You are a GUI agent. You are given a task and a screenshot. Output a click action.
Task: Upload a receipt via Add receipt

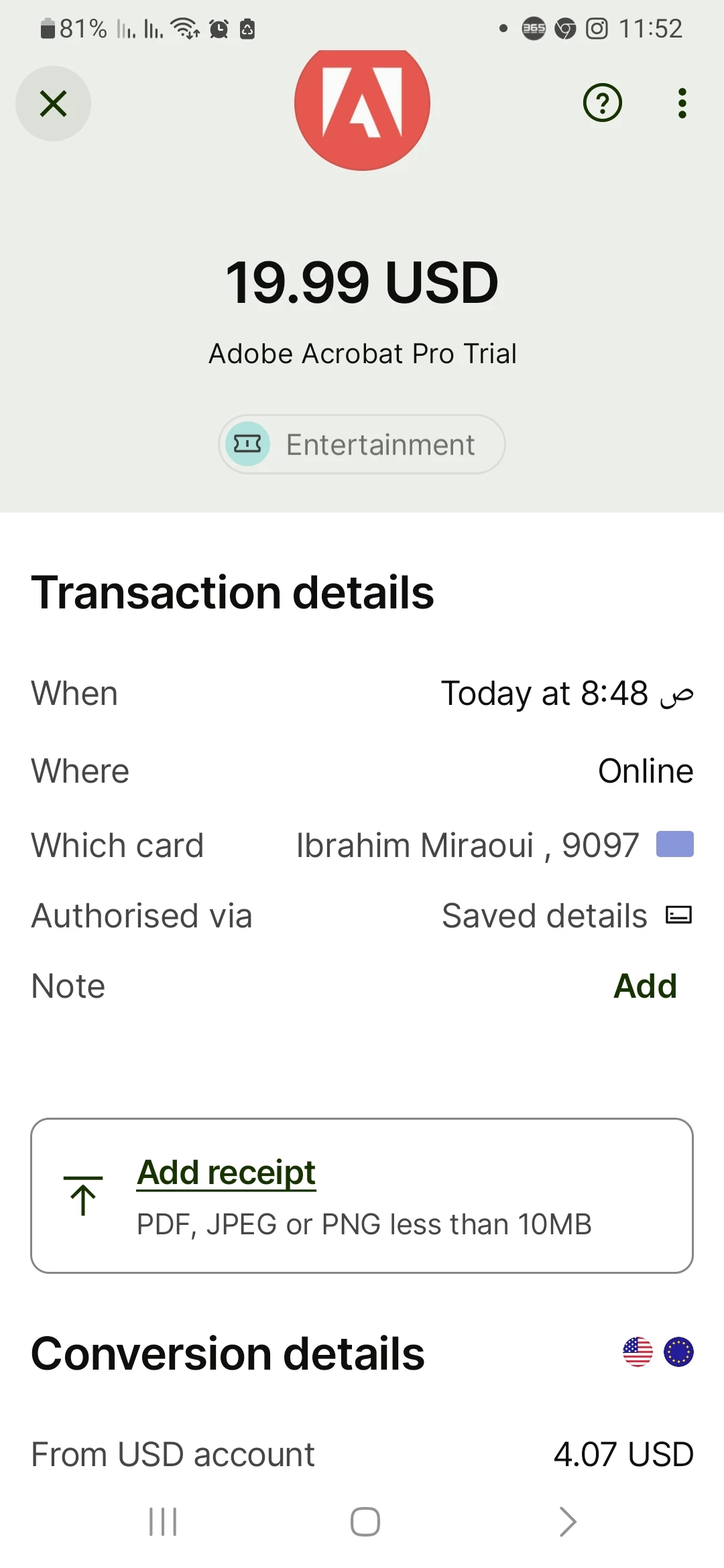coord(227,1173)
